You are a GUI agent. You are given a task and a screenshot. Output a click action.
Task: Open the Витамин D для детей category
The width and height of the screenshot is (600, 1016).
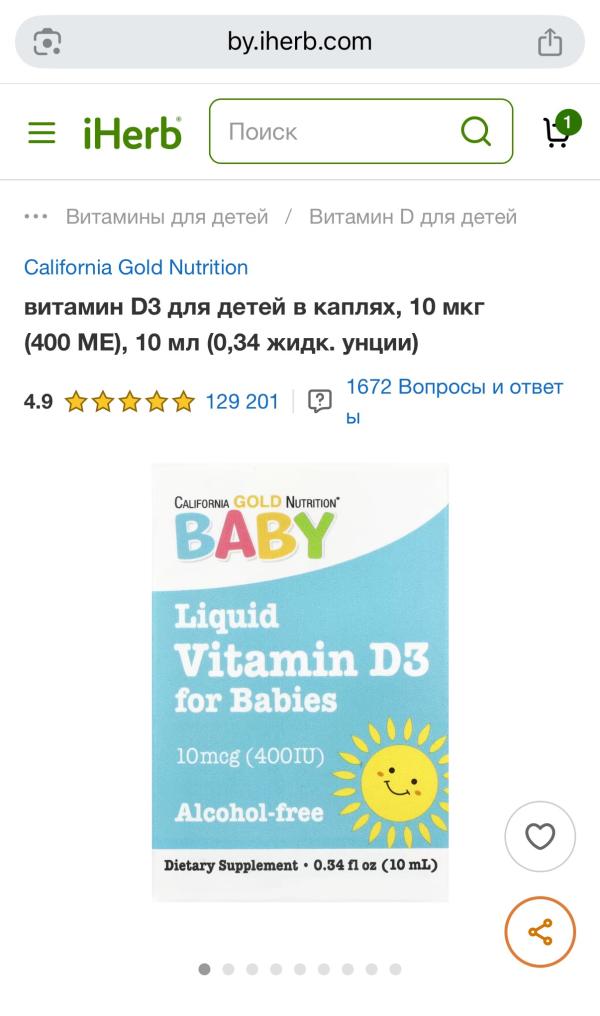(412, 216)
